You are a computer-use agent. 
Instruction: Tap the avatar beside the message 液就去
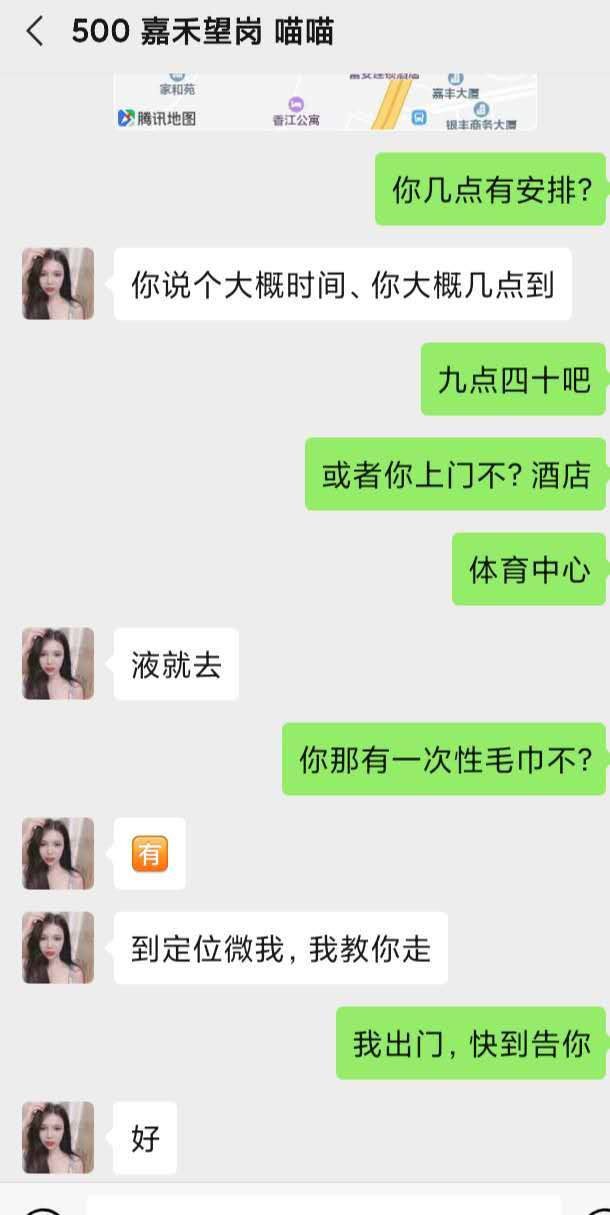[58, 664]
